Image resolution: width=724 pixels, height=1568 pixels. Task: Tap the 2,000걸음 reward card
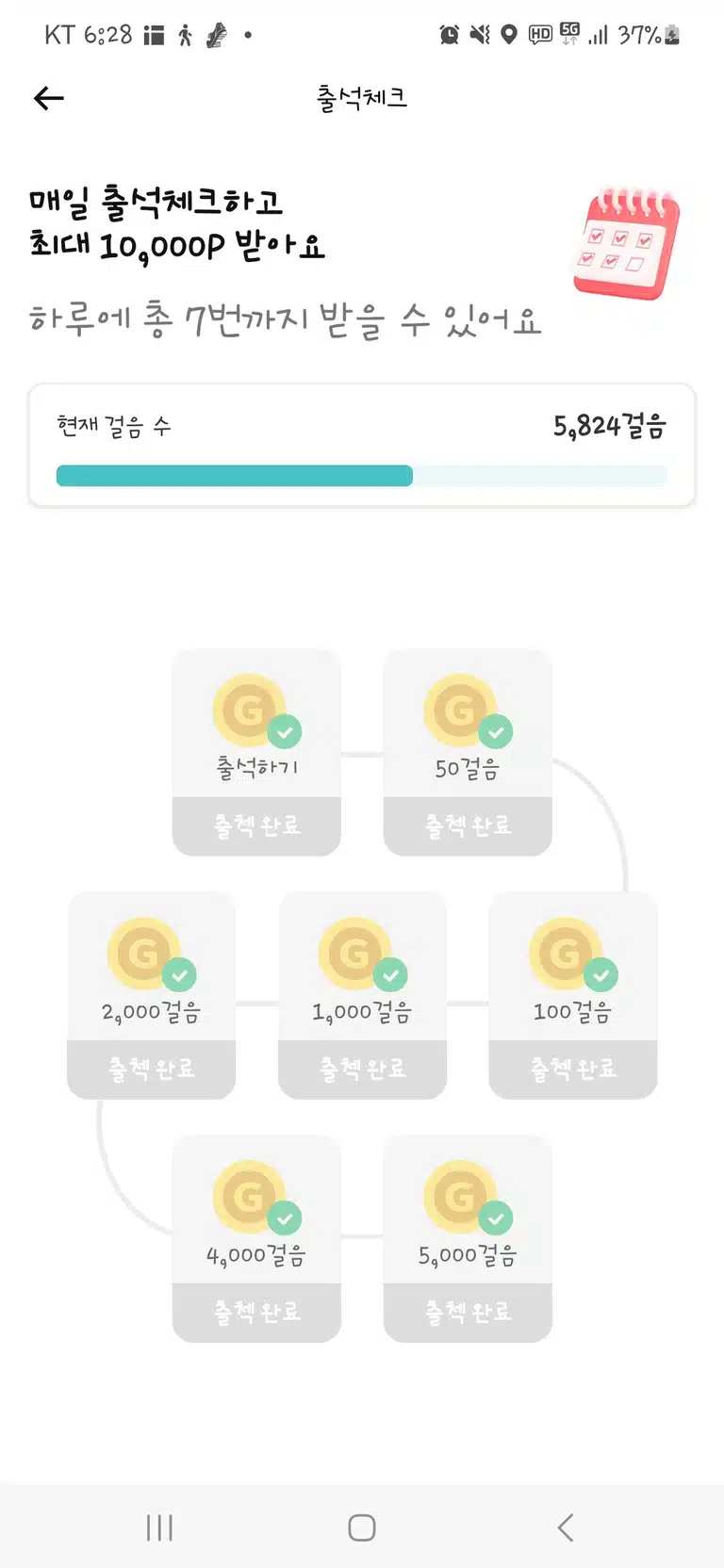[x=151, y=995]
